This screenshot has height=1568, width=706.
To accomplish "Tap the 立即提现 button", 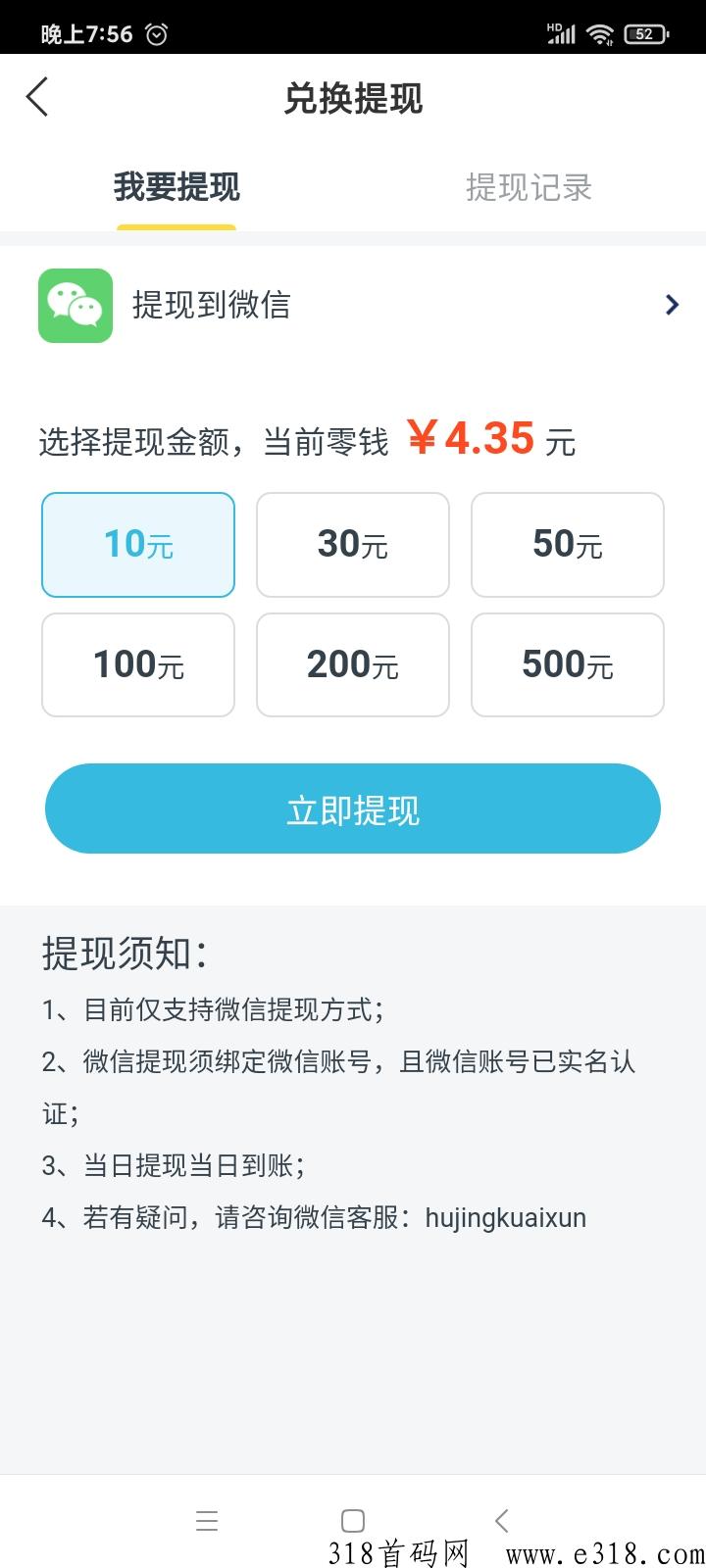I will [x=353, y=808].
